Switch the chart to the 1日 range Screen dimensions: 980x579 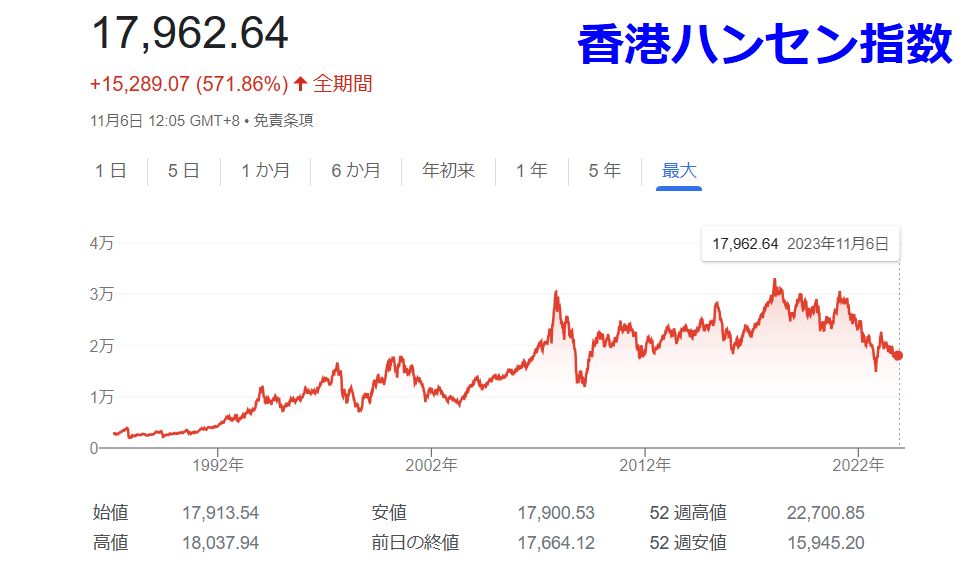(x=111, y=171)
